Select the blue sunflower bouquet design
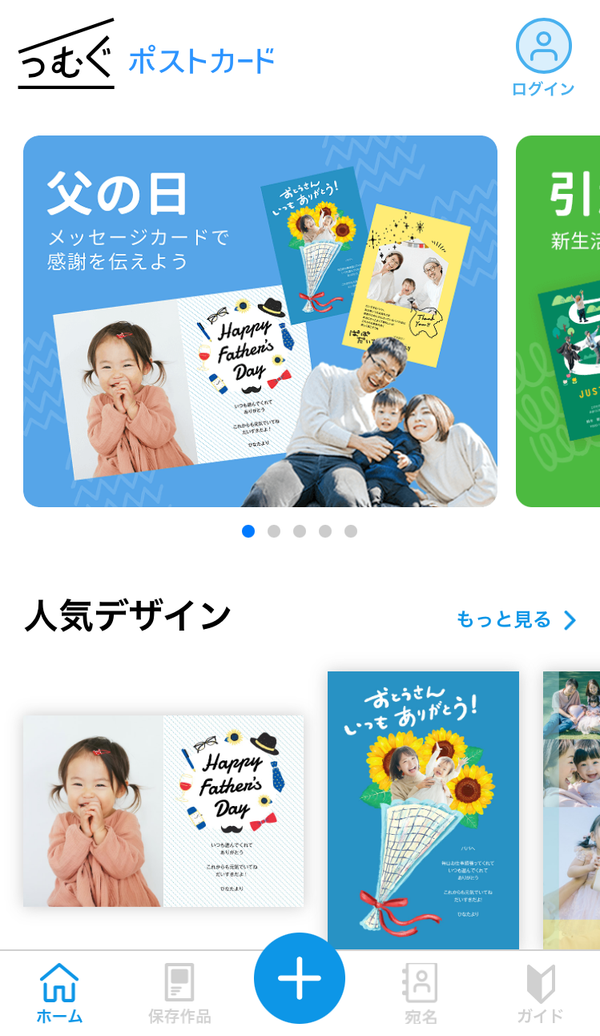The width and height of the screenshot is (600, 1036). [x=424, y=811]
